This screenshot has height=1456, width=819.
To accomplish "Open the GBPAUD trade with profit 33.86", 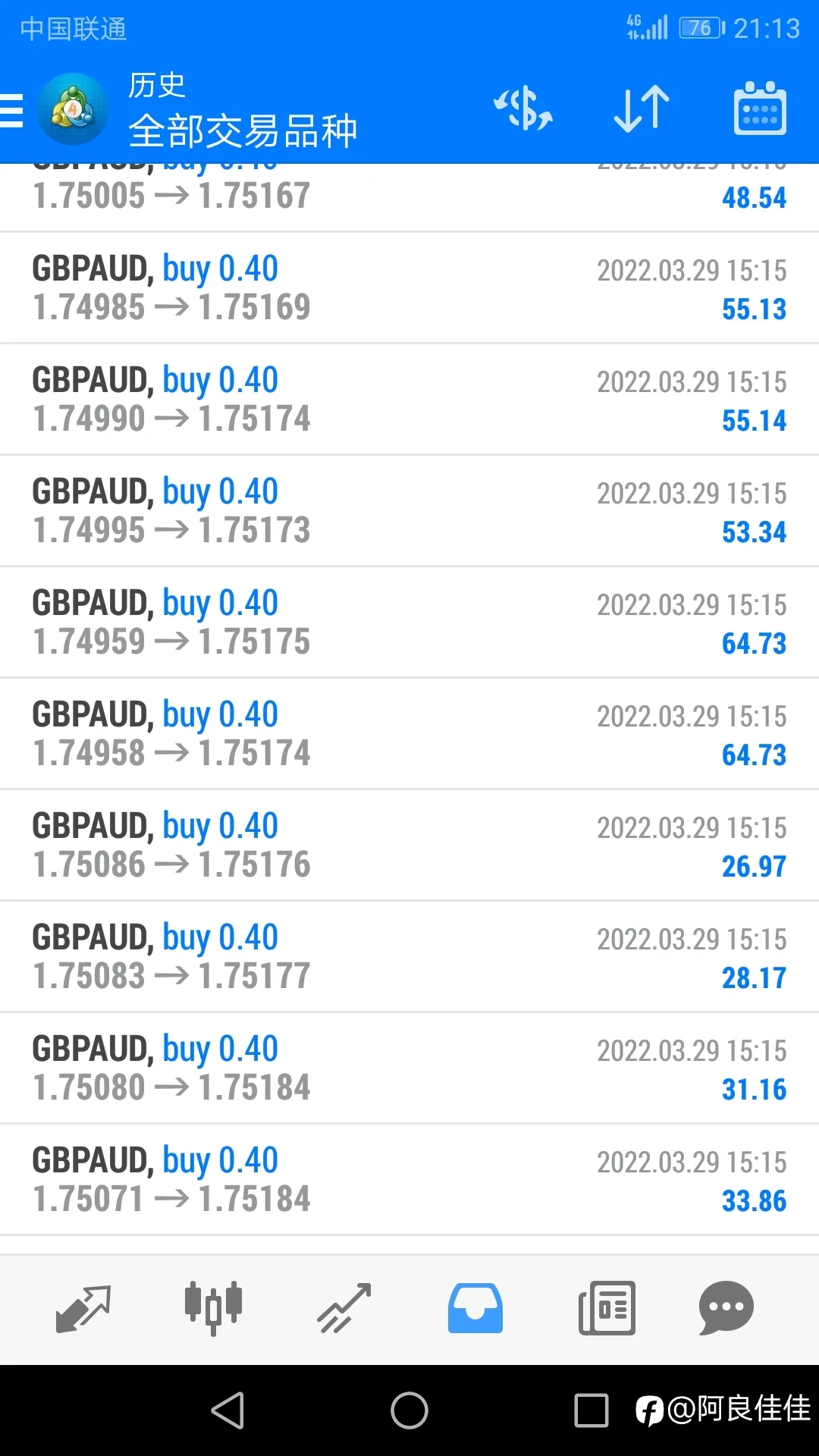I will click(409, 1180).
